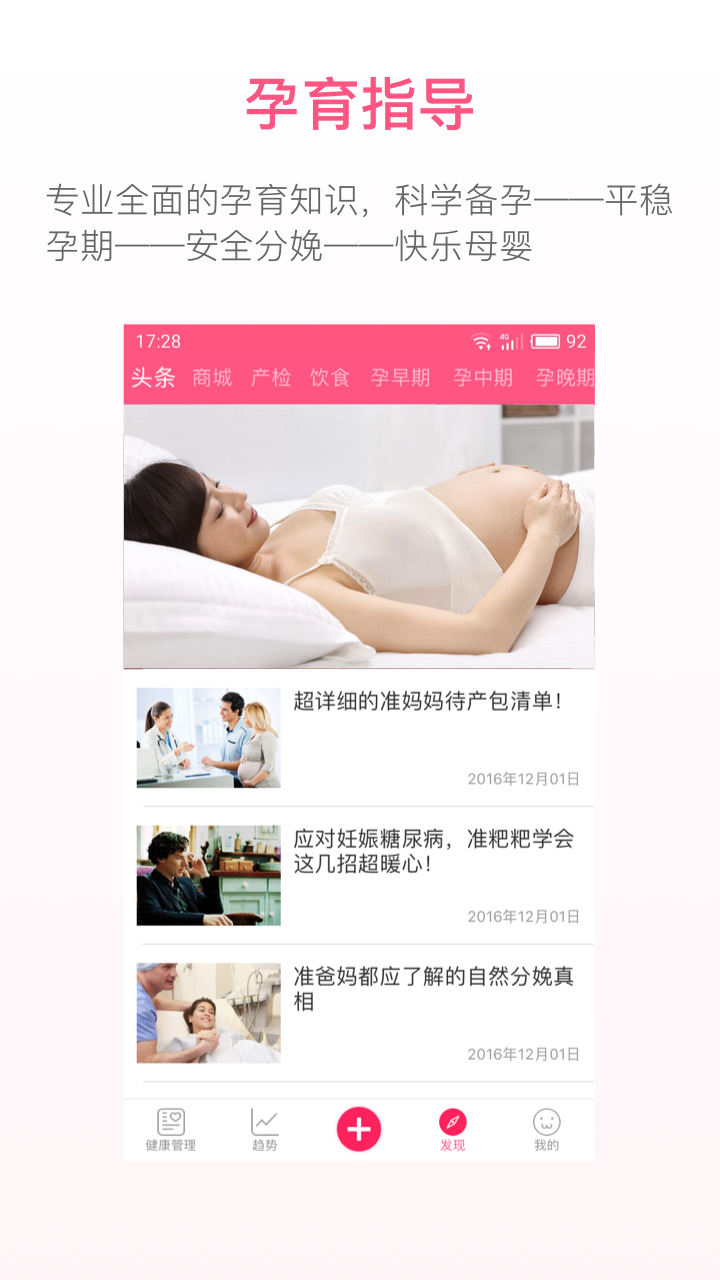Tap the 4G signal strength icon

(510, 340)
